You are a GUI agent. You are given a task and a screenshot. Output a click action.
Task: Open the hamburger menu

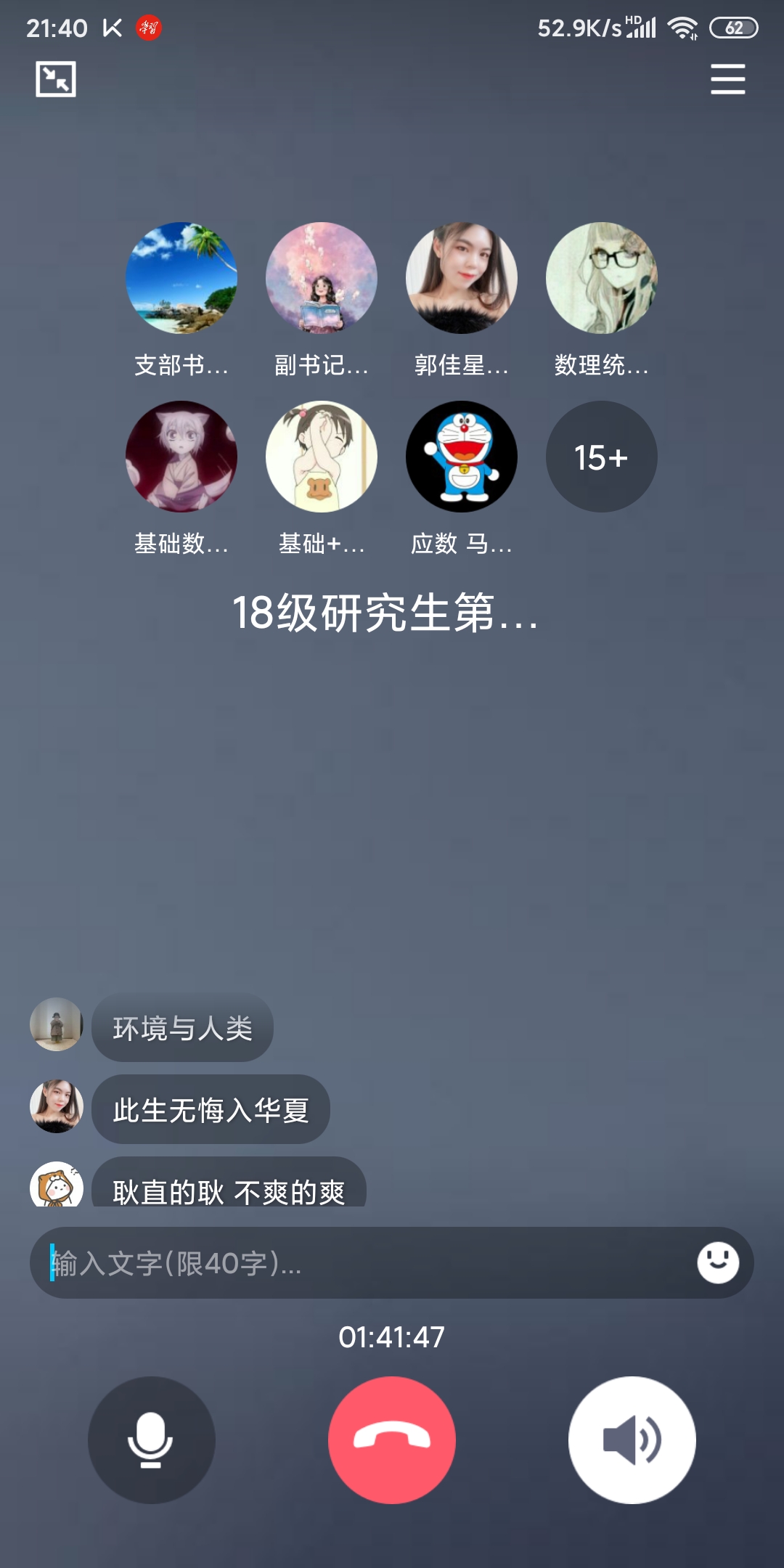coord(727,79)
